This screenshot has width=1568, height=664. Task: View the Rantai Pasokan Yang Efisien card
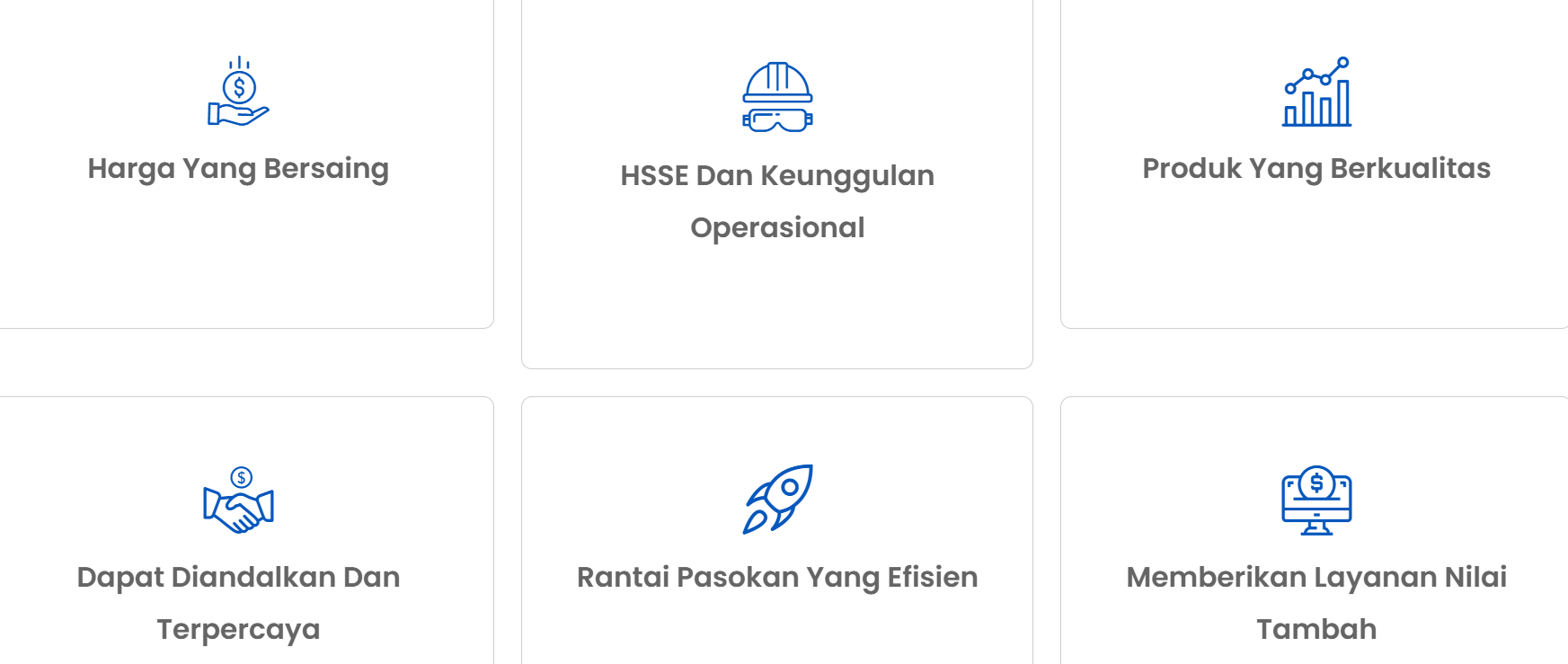(x=777, y=577)
